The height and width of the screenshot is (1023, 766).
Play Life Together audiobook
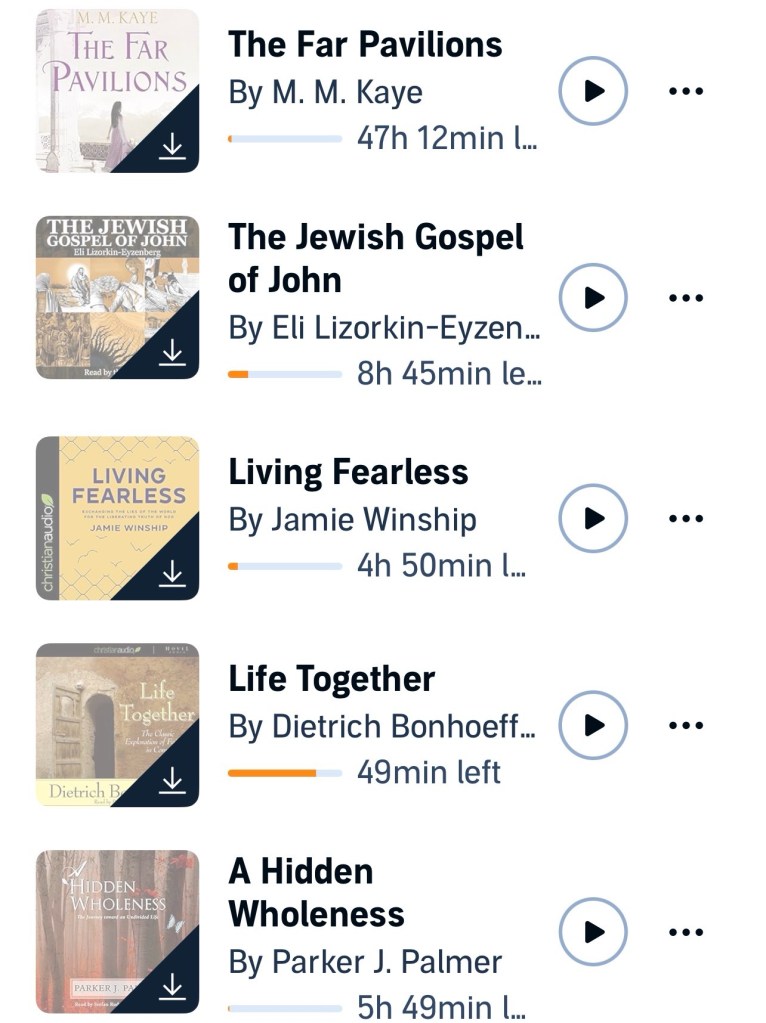[593, 725]
